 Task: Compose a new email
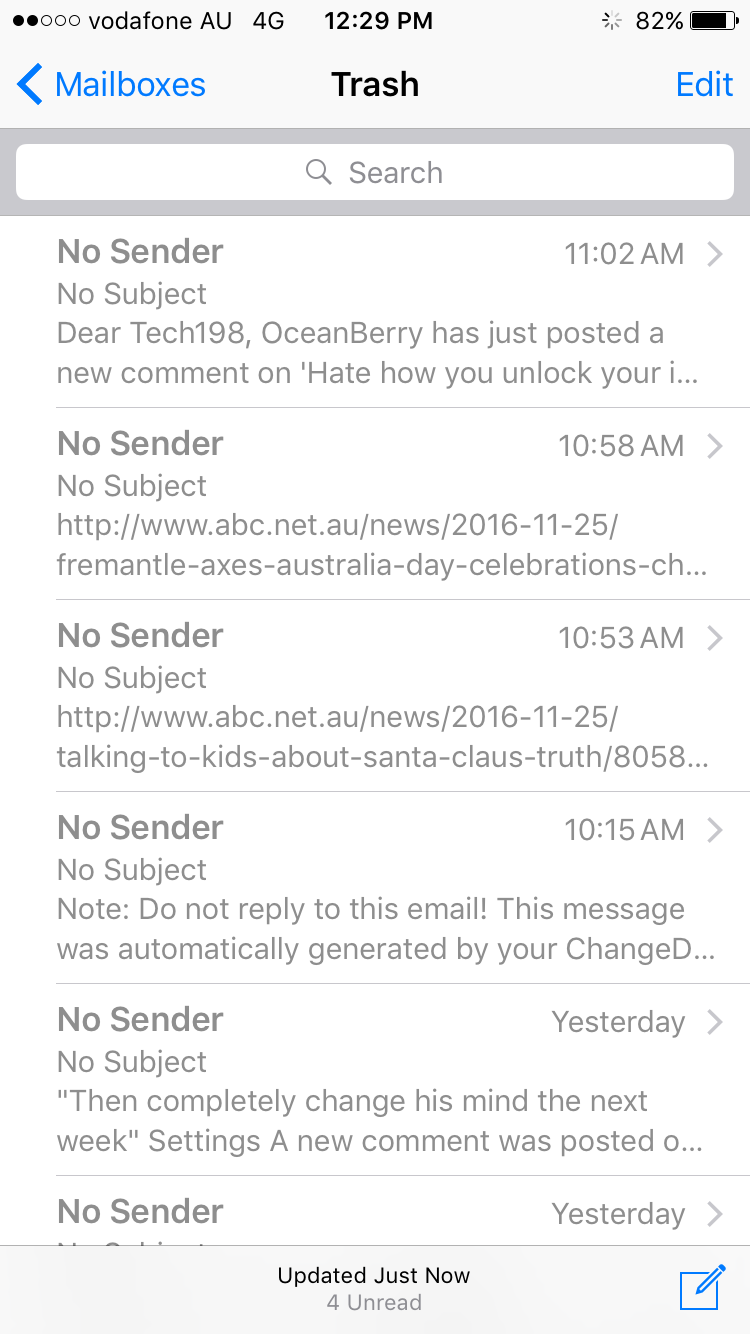(702, 1288)
